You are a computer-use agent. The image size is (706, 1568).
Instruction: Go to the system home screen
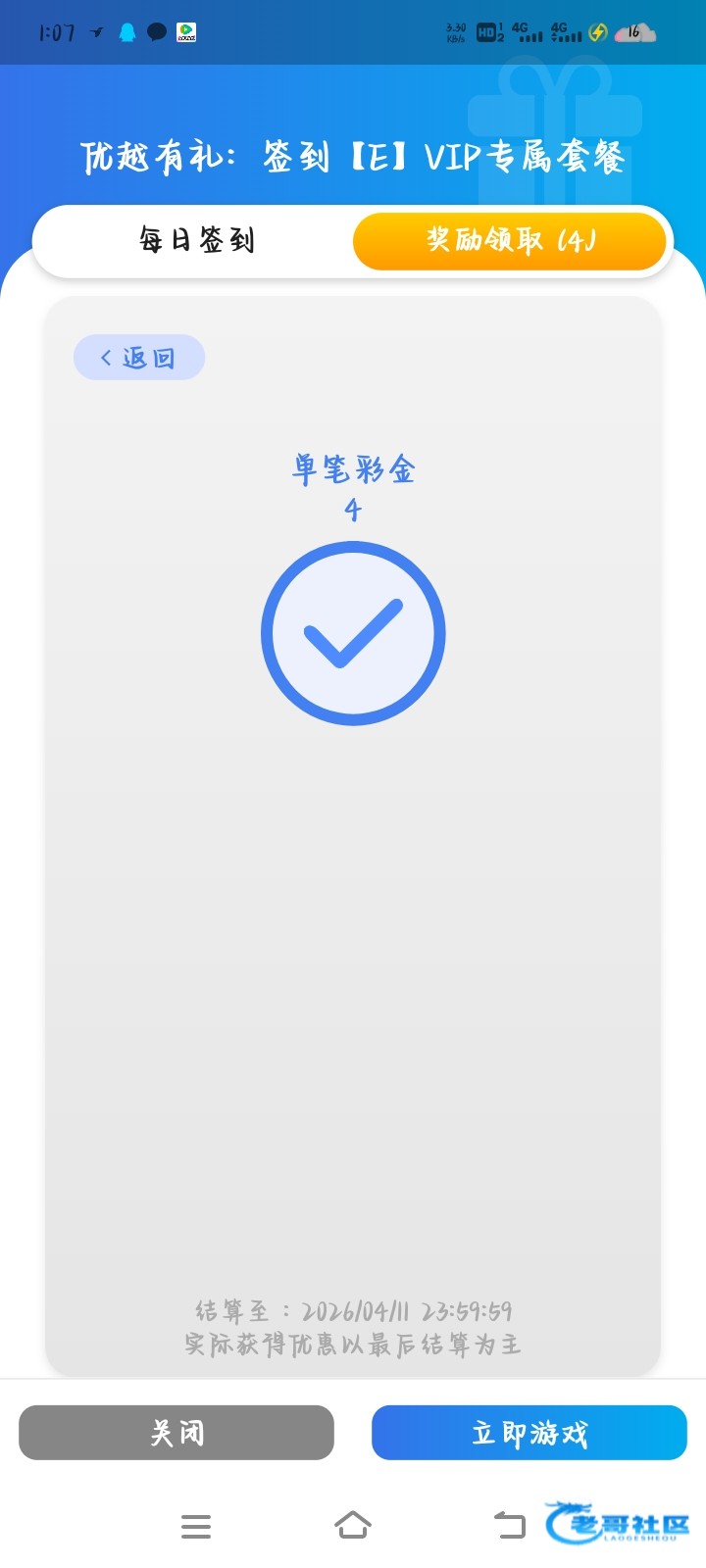353,1526
